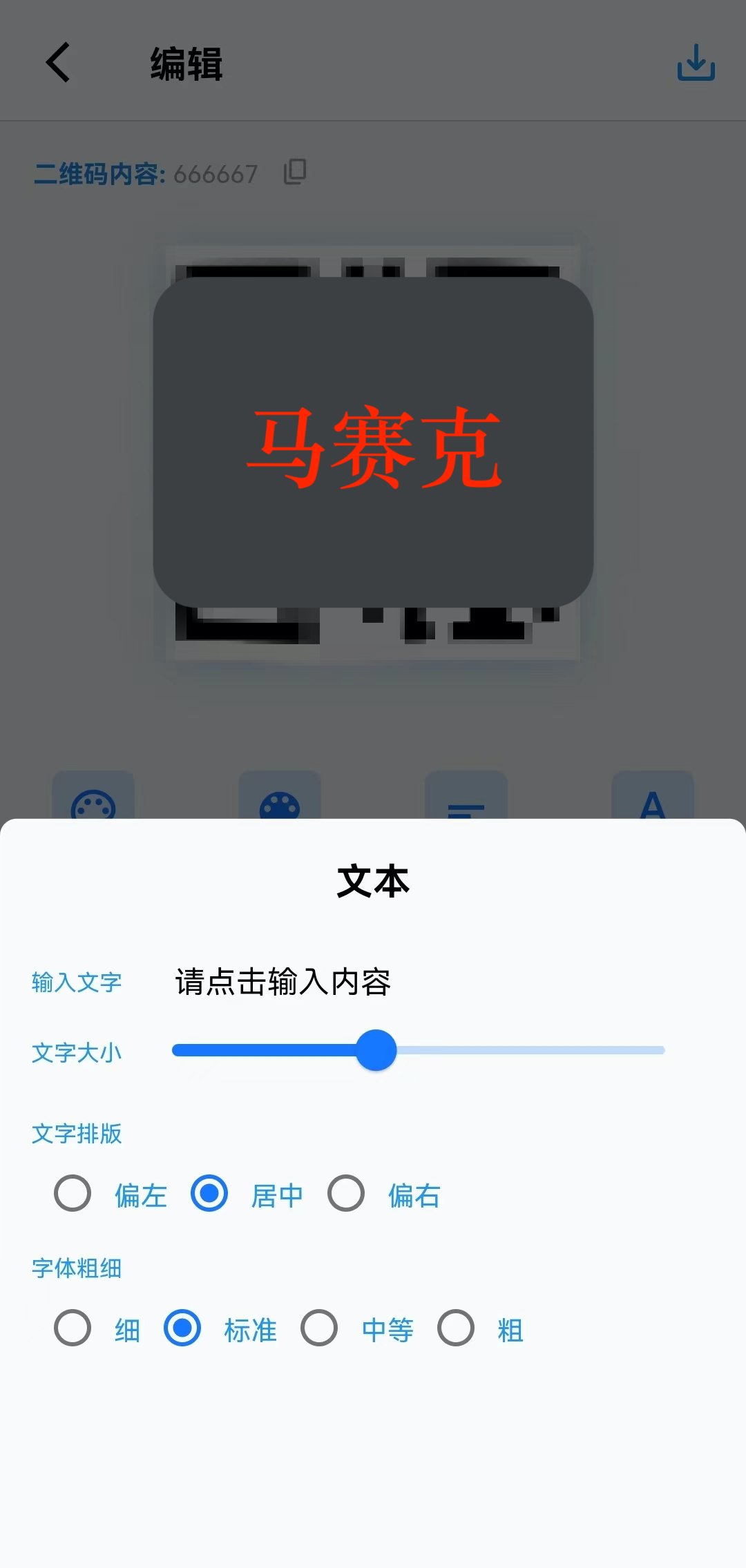
Task: Tap the input text field
Action: tap(283, 982)
